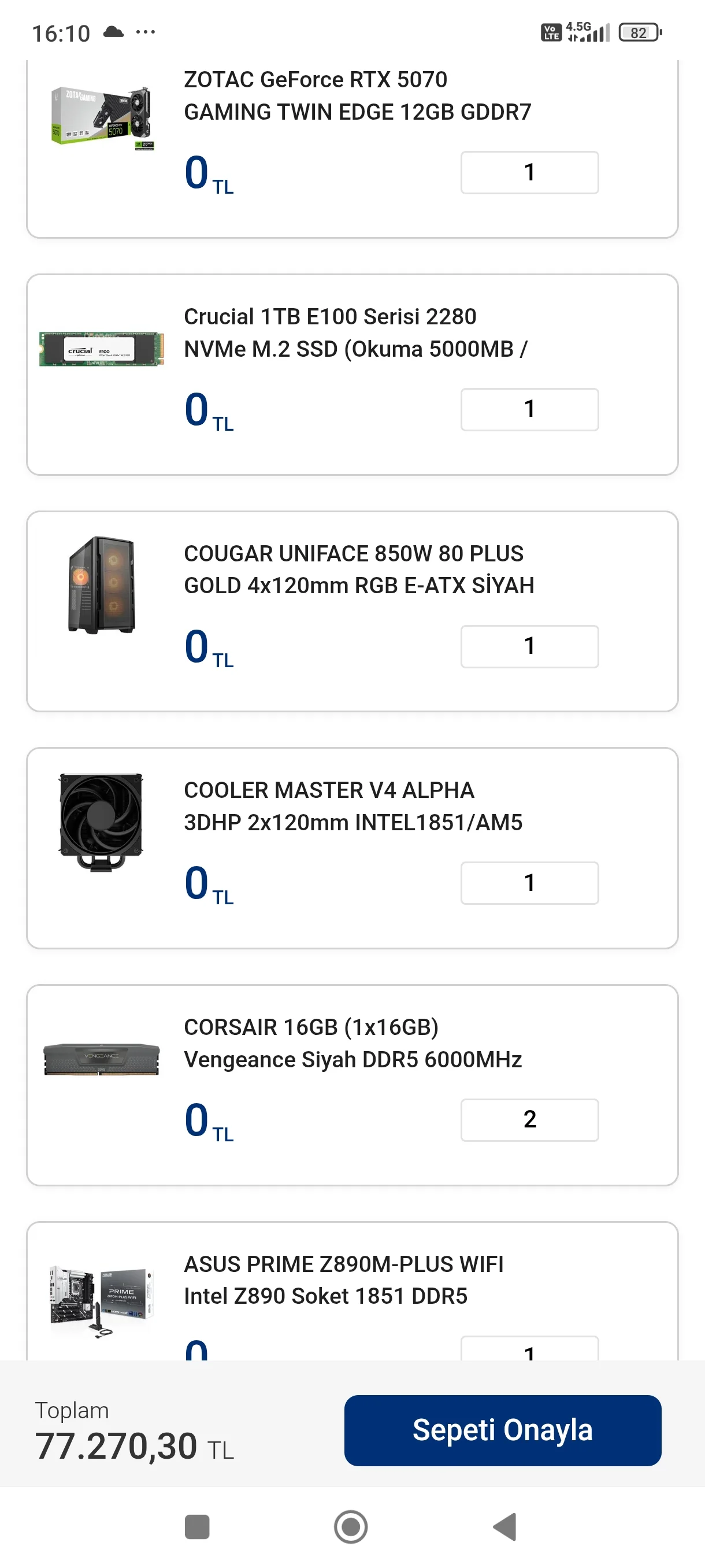View the COUGAR UNIFACE case product

click(358, 569)
